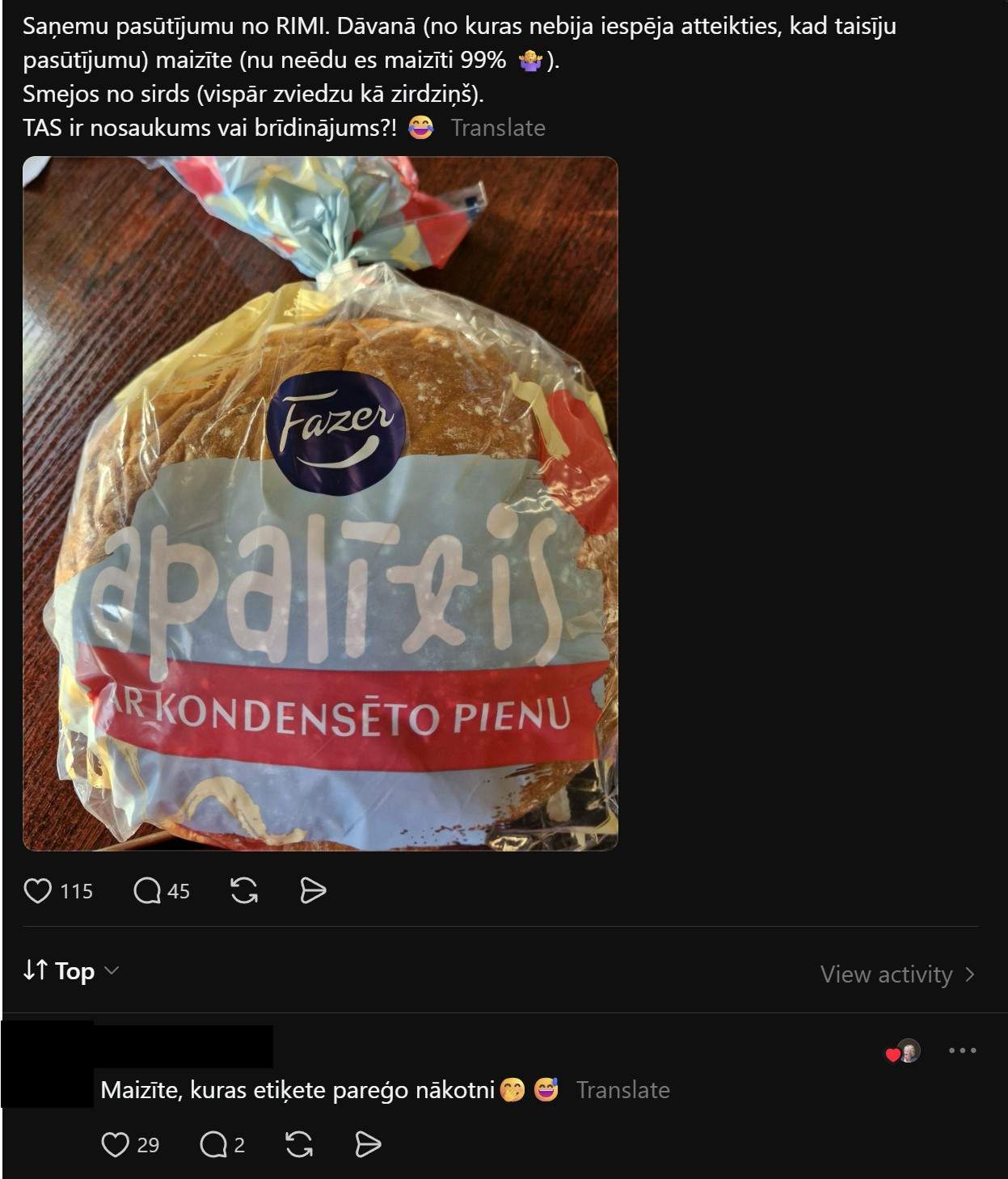This screenshot has height=1179, width=1008.
Task: Like the Maizīte reply
Action: tap(115, 1145)
